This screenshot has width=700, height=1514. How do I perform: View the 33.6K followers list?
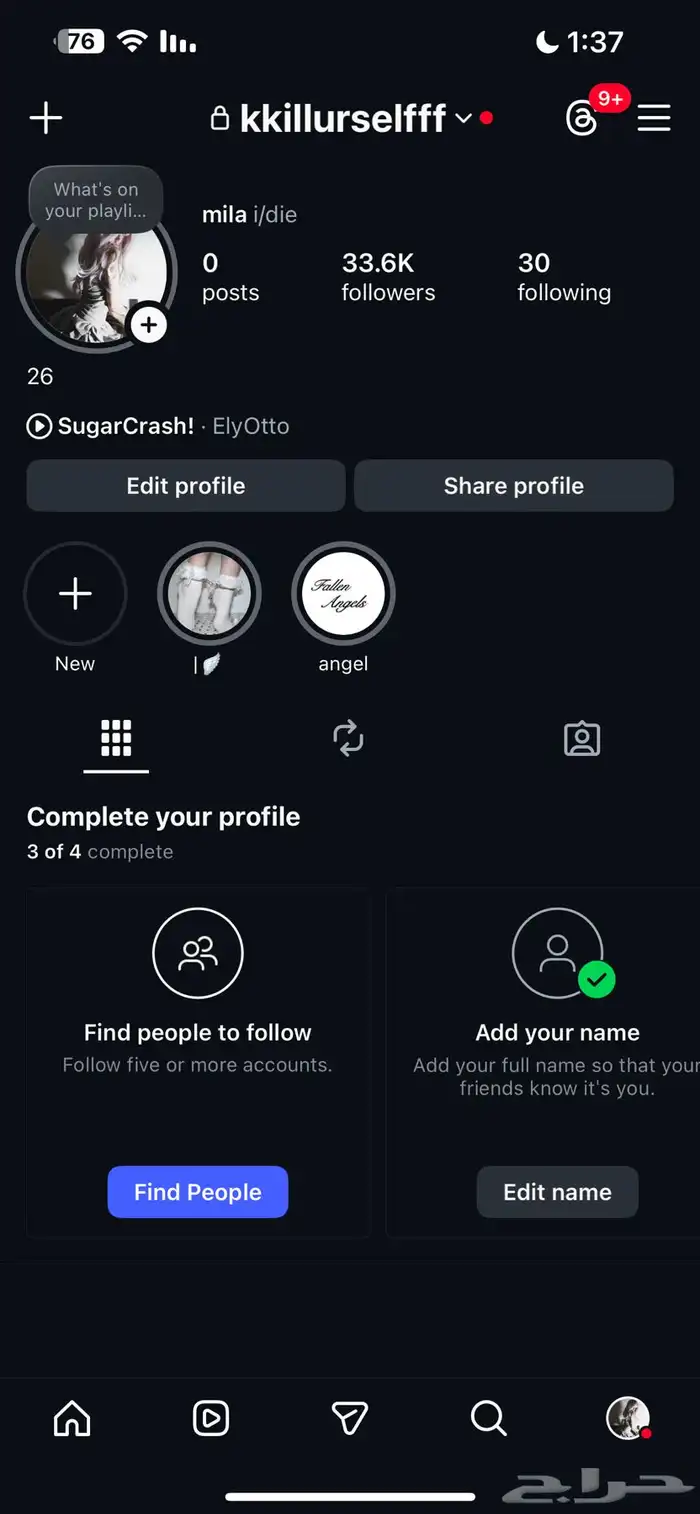[388, 276]
